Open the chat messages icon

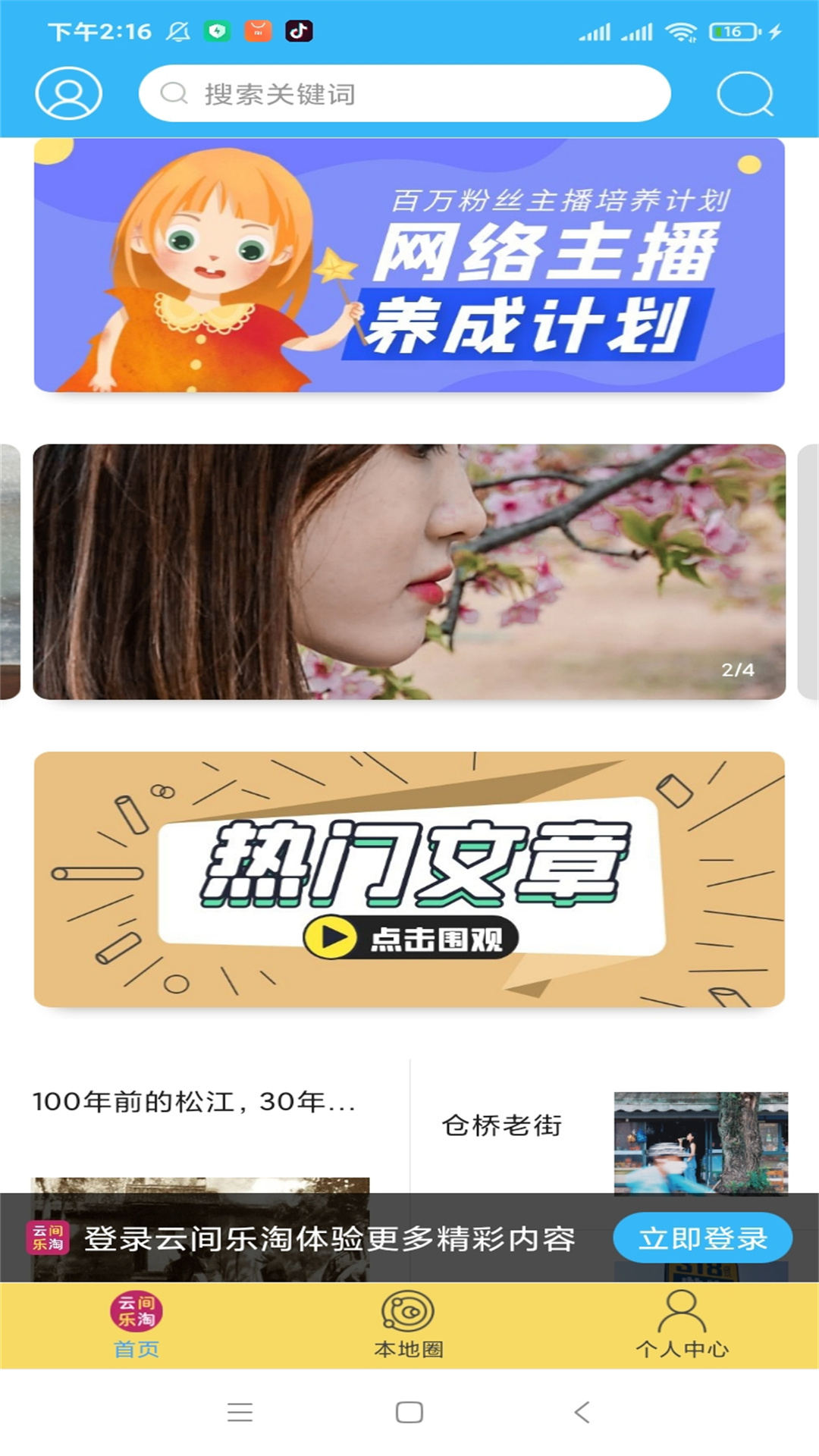[745, 94]
